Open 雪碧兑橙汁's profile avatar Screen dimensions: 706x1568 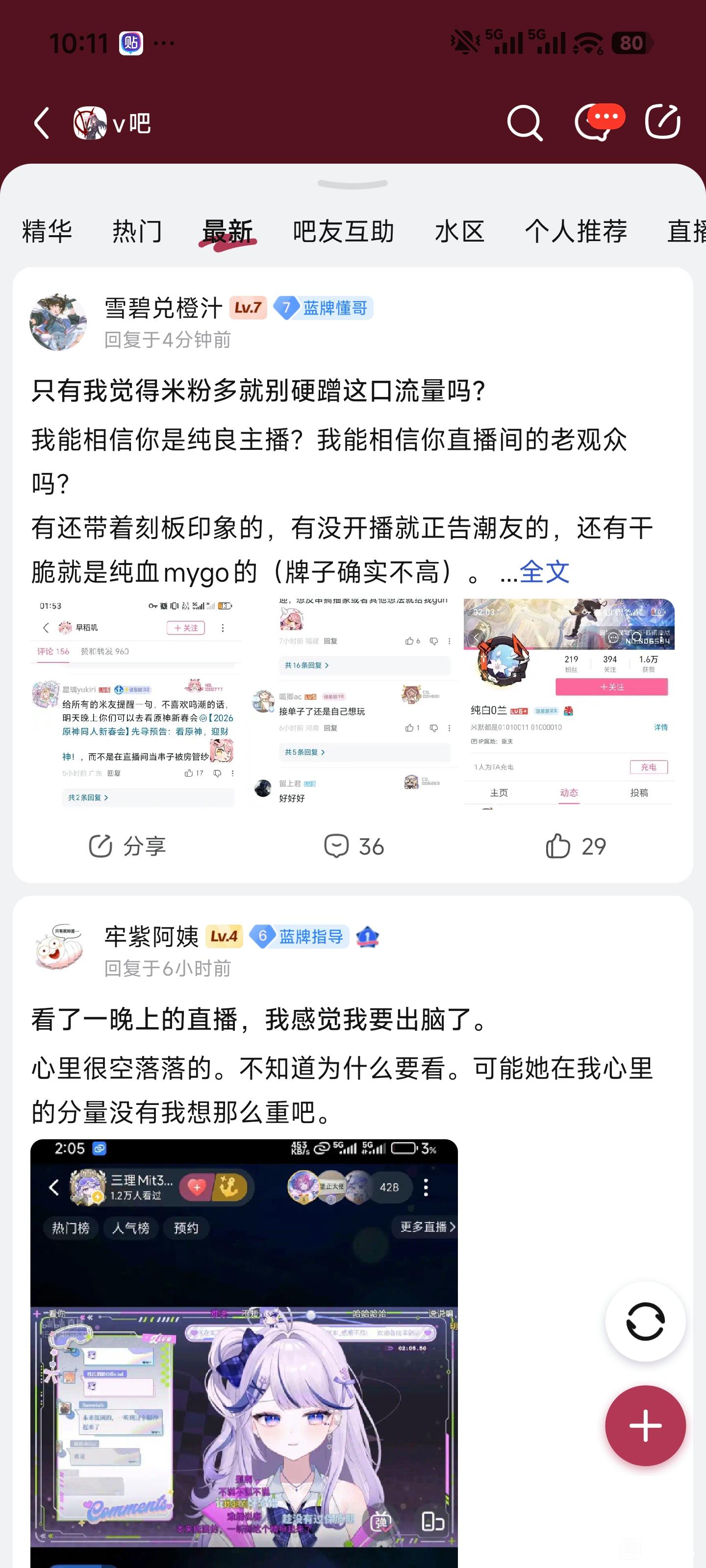[x=58, y=322]
